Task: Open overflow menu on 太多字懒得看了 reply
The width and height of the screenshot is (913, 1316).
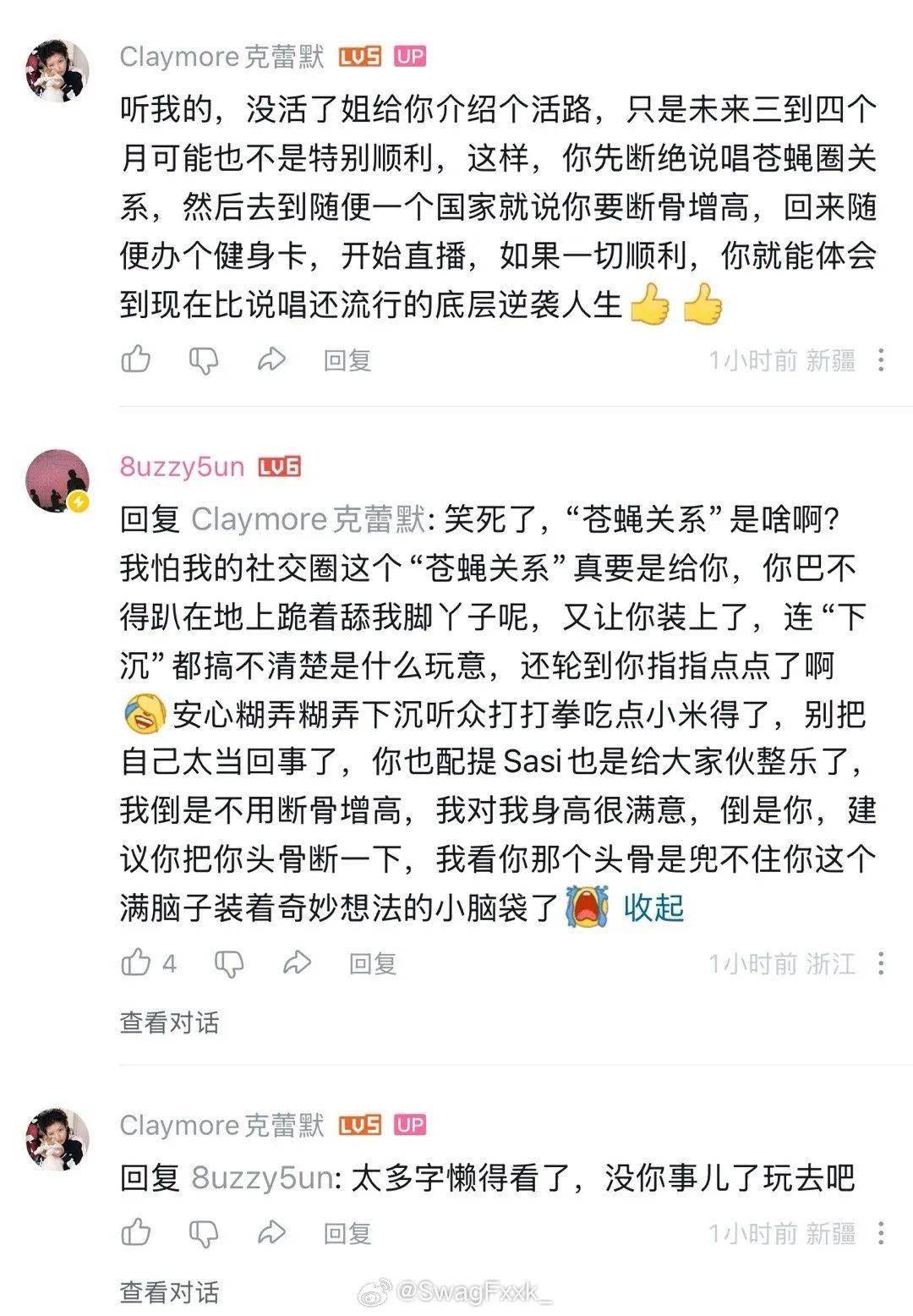Action: click(881, 1234)
